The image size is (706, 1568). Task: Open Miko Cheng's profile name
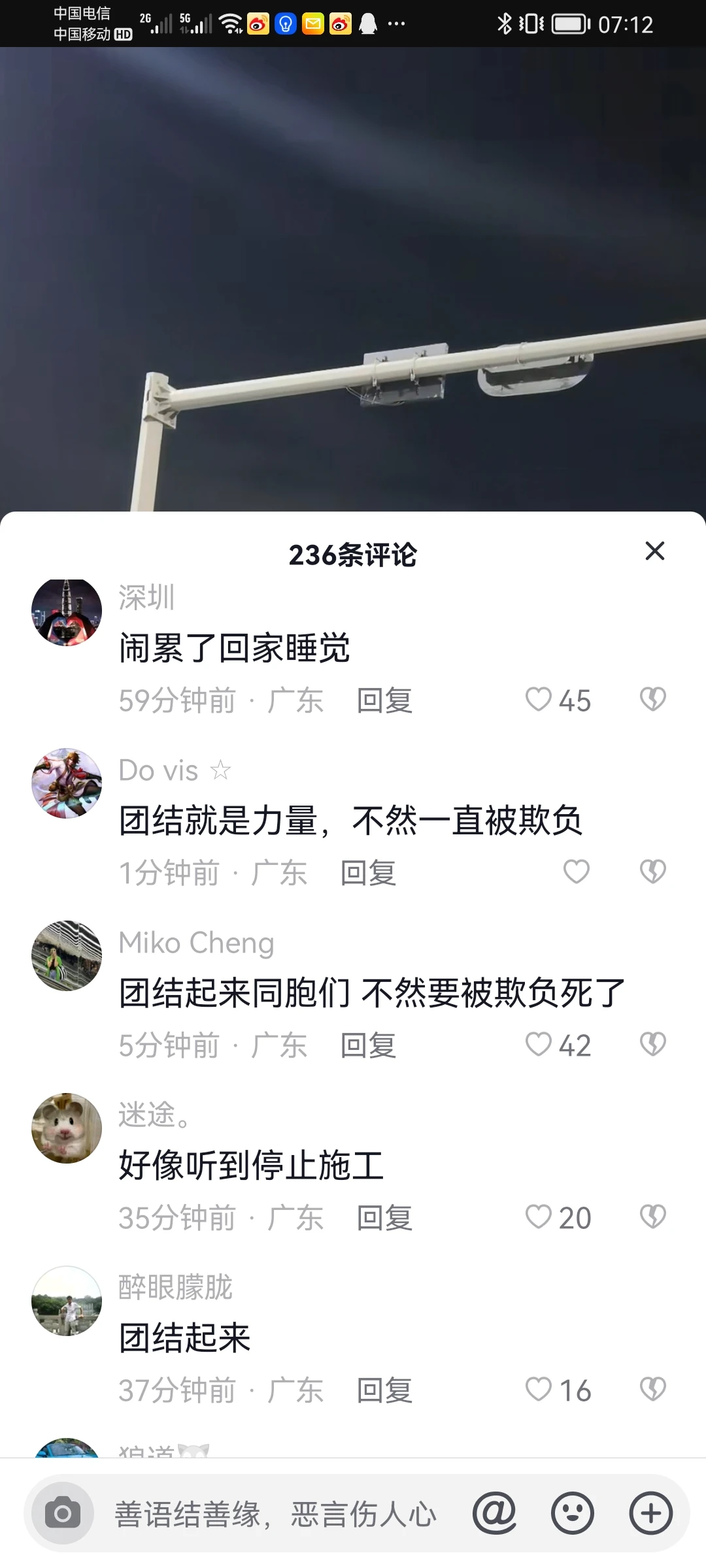196,943
